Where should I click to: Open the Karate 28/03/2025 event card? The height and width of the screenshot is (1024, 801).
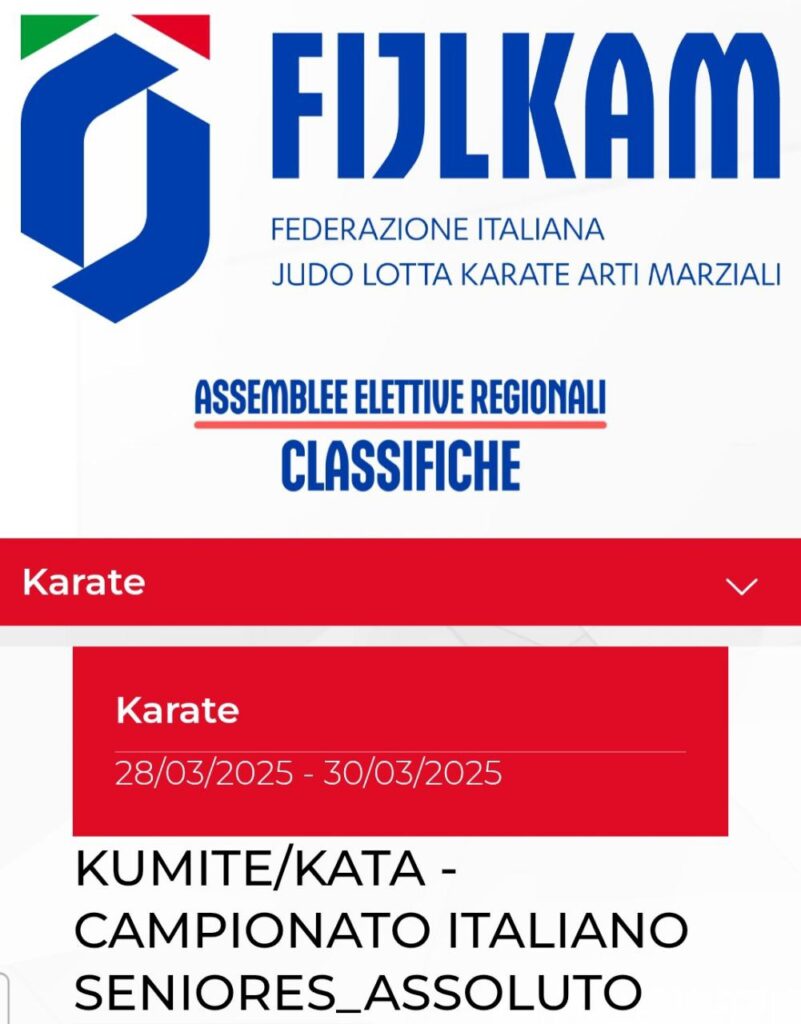coord(400,740)
